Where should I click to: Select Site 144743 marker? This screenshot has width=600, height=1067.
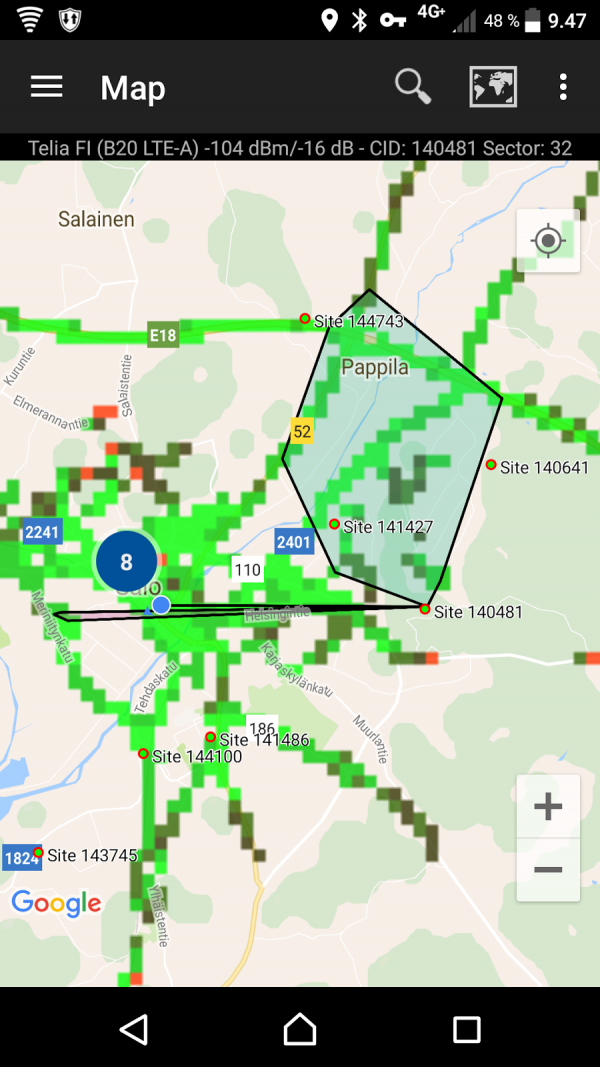click(x=305, y=319)
